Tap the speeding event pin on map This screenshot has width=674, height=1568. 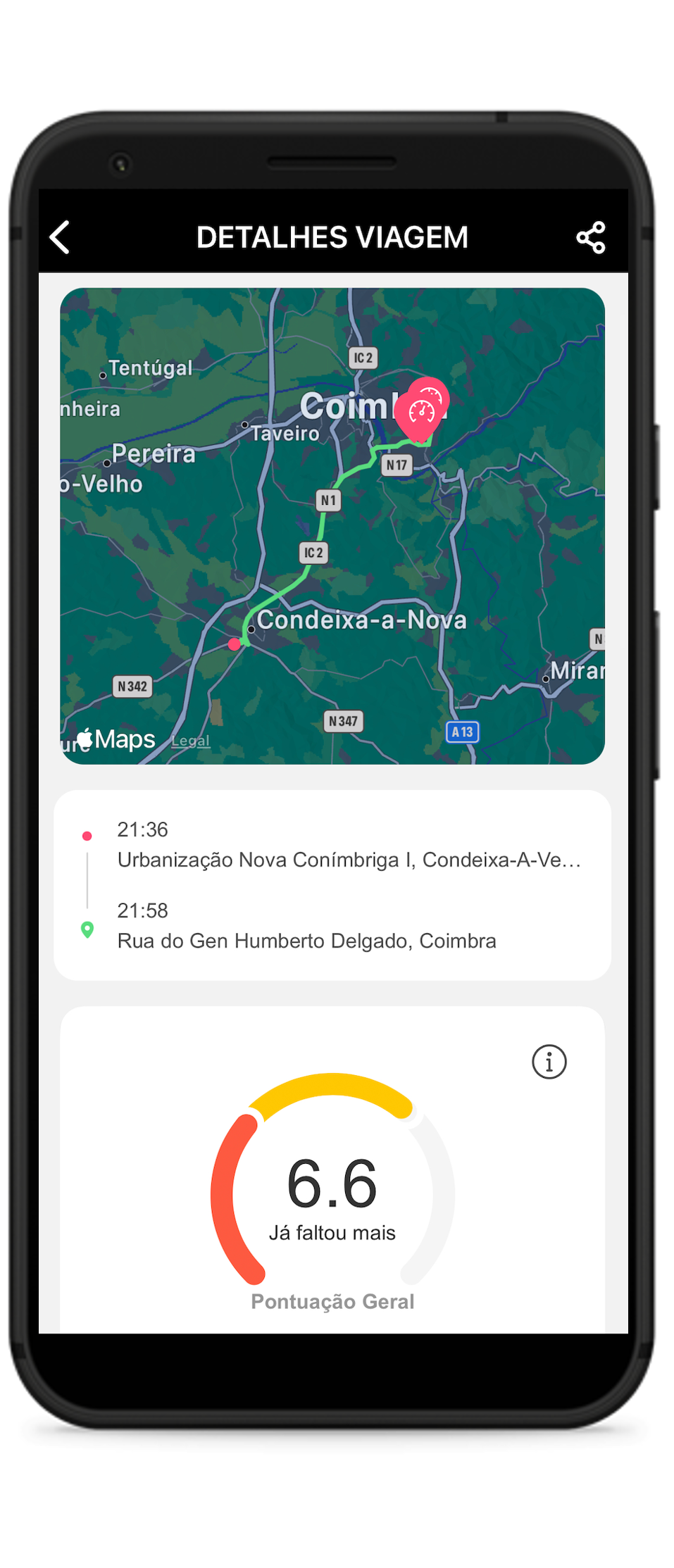(422, 412)
